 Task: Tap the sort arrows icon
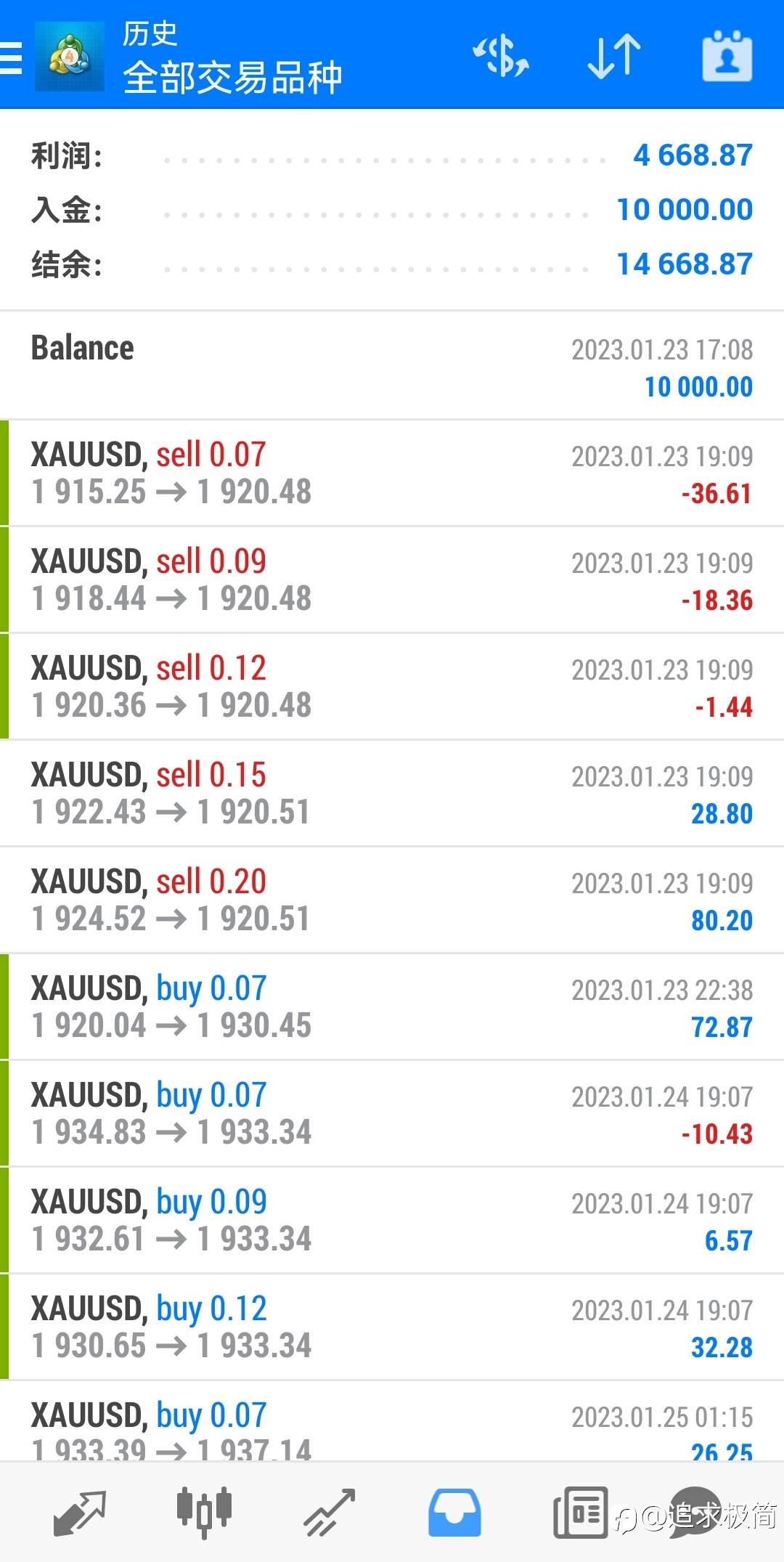614,57
